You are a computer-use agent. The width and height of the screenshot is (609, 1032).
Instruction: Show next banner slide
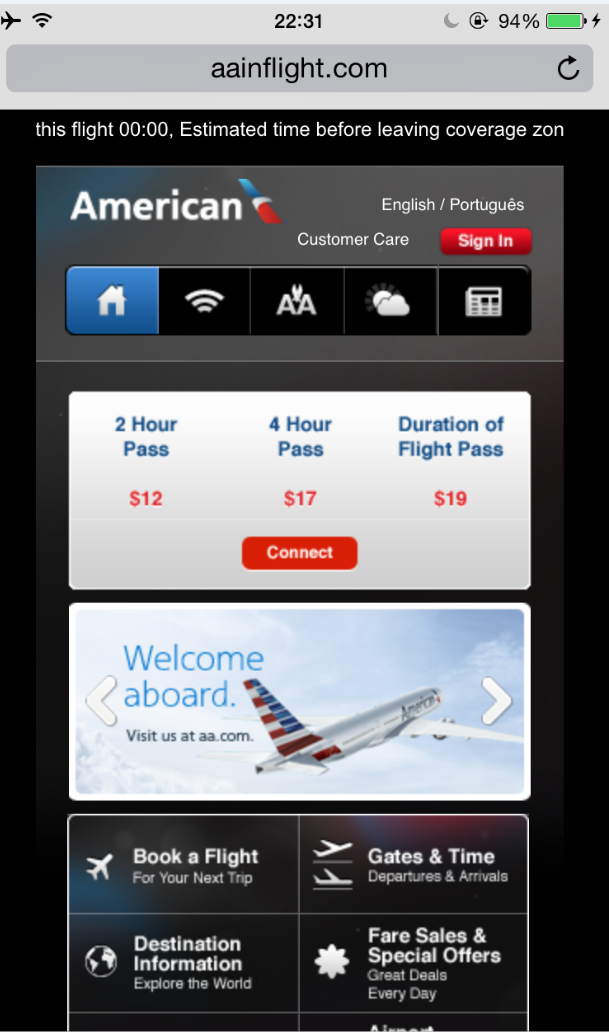click(x=496, y=701)
